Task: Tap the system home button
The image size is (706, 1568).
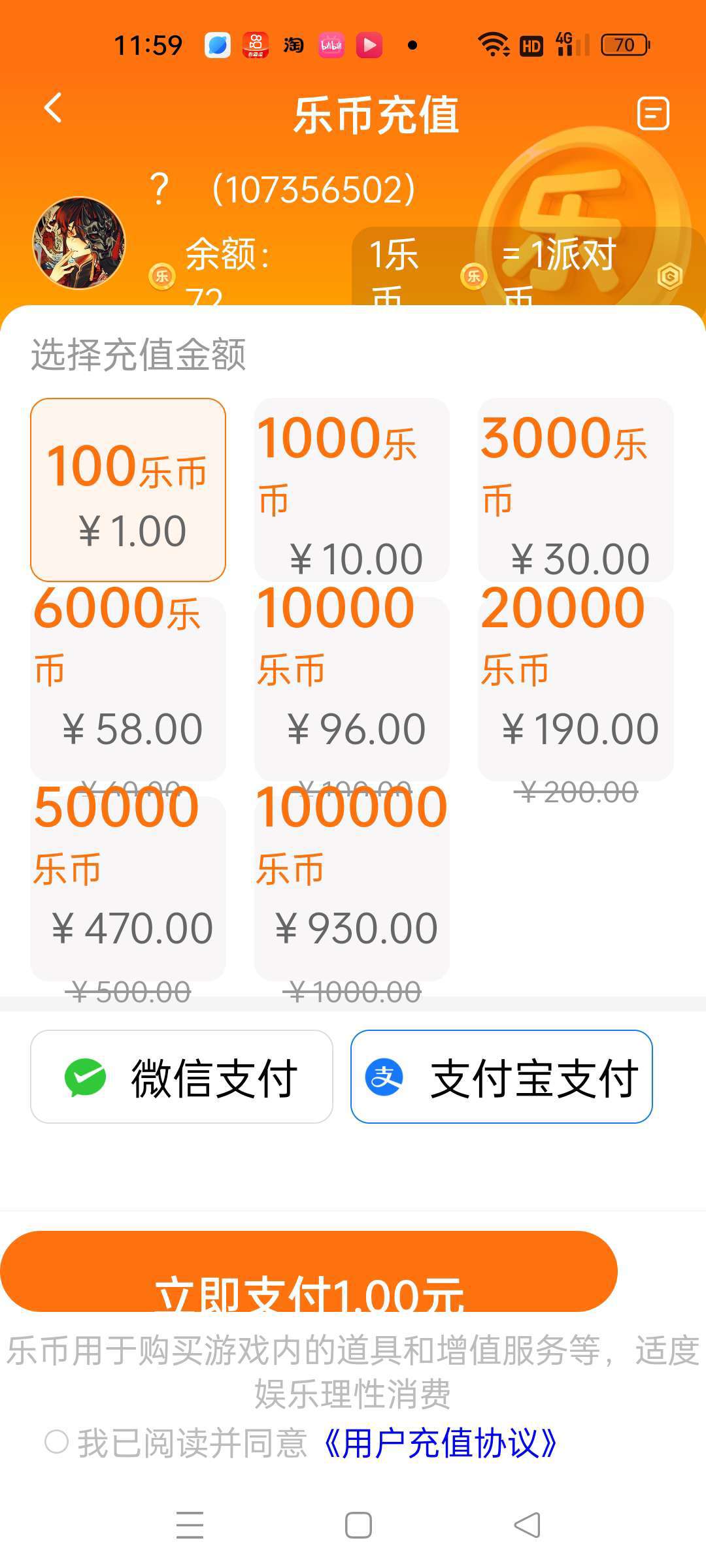Action: pyautogui.click(x=358, y=1526)
